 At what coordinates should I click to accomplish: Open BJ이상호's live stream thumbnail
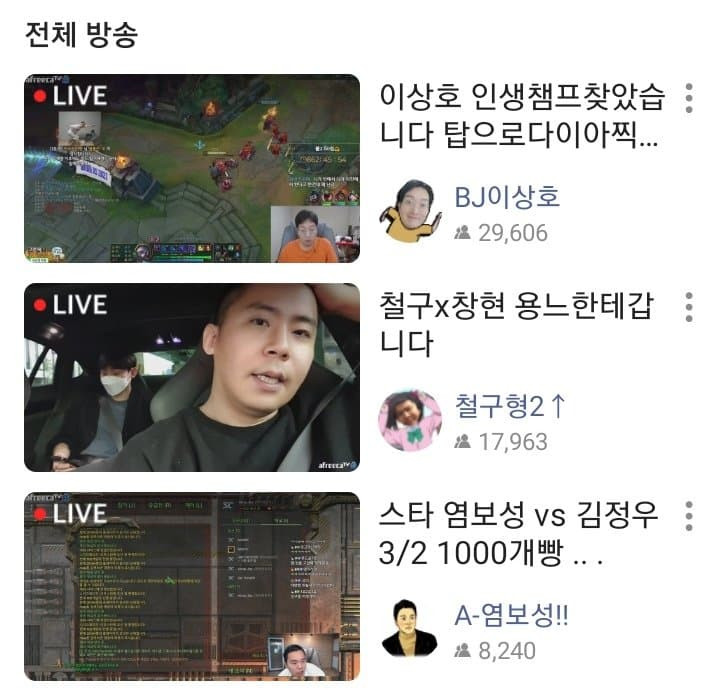(191, 168)
